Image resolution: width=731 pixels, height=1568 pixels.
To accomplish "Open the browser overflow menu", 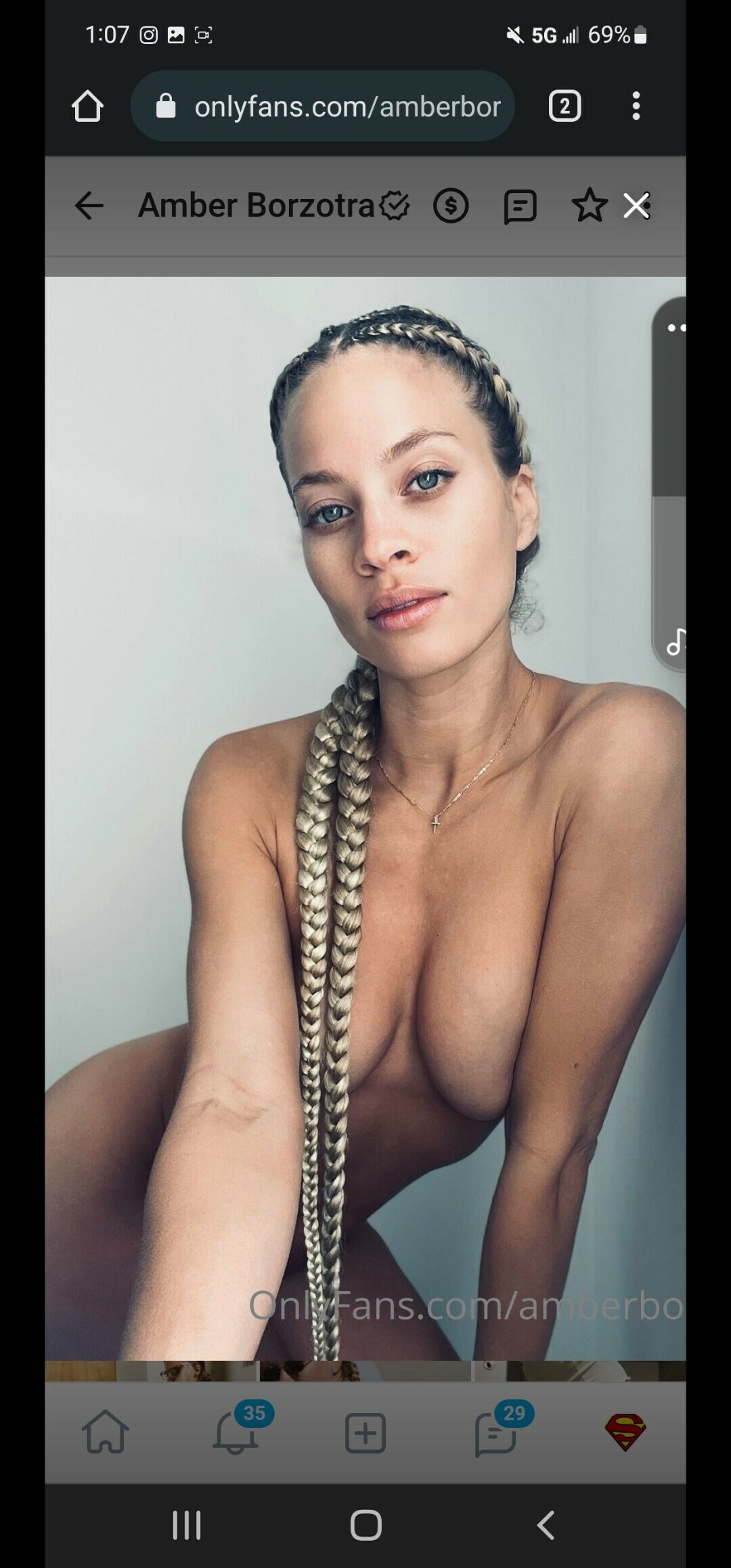I will click(x=636, y=106).
